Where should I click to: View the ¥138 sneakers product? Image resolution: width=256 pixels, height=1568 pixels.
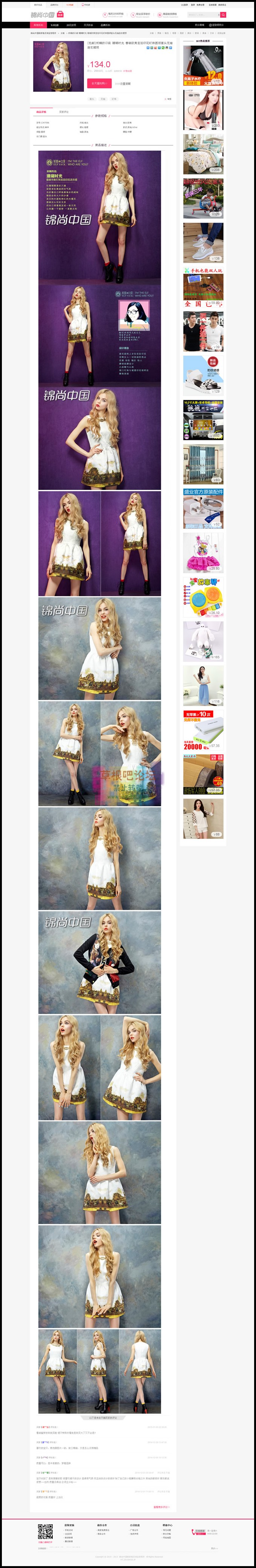click(x=203, y=242)
